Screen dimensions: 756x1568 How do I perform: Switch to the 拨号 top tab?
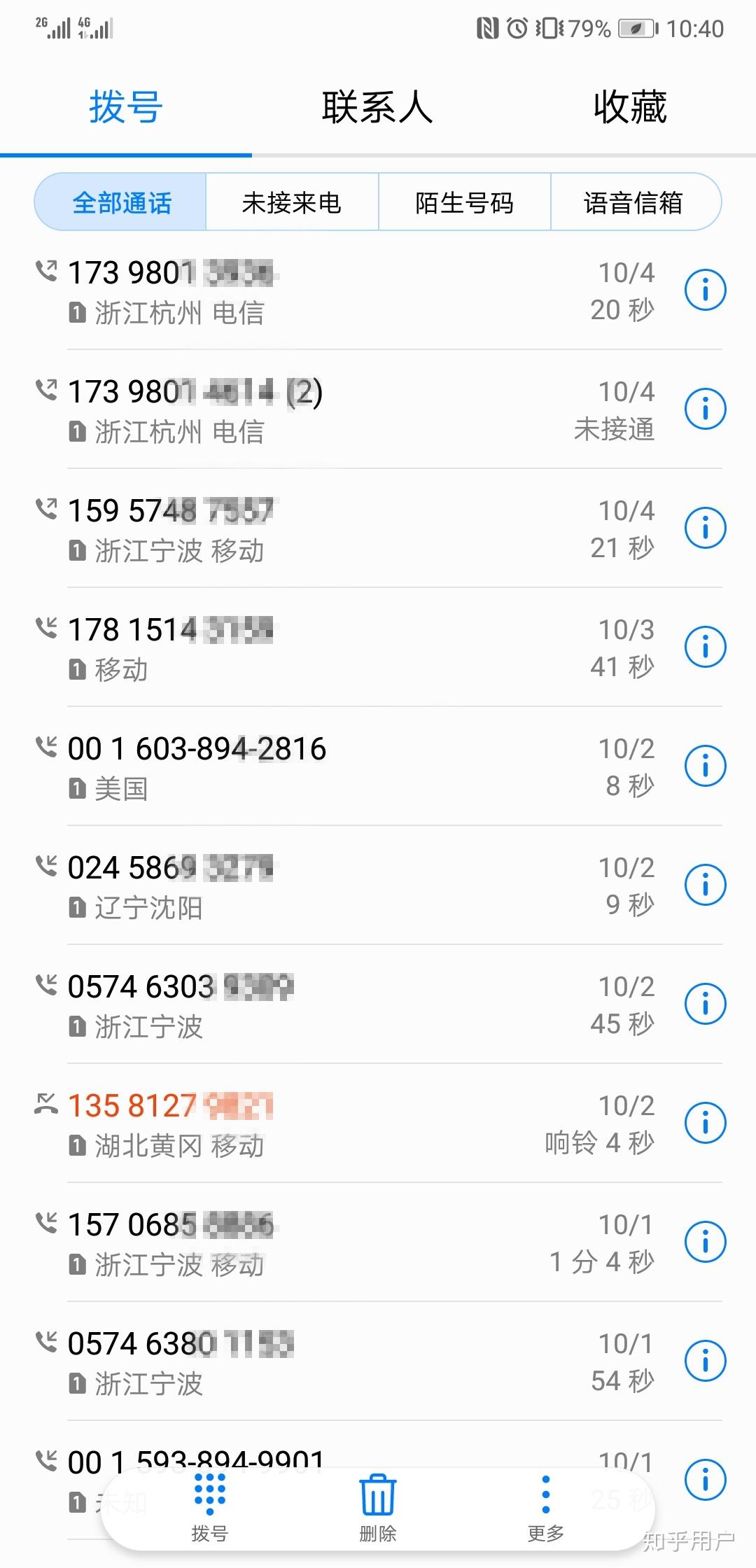[126, 108]
